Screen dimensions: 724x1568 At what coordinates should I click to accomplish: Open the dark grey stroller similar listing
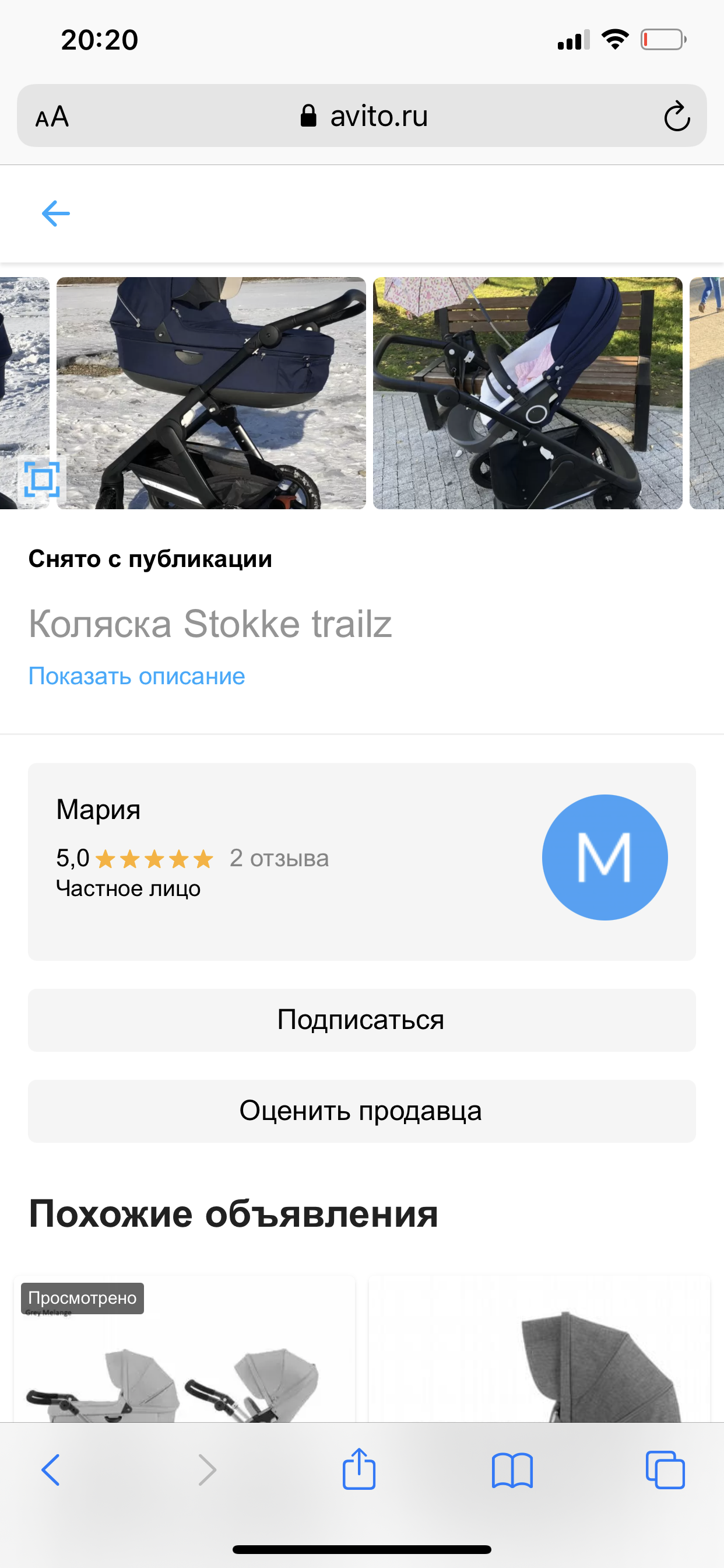click(540, 1349)
